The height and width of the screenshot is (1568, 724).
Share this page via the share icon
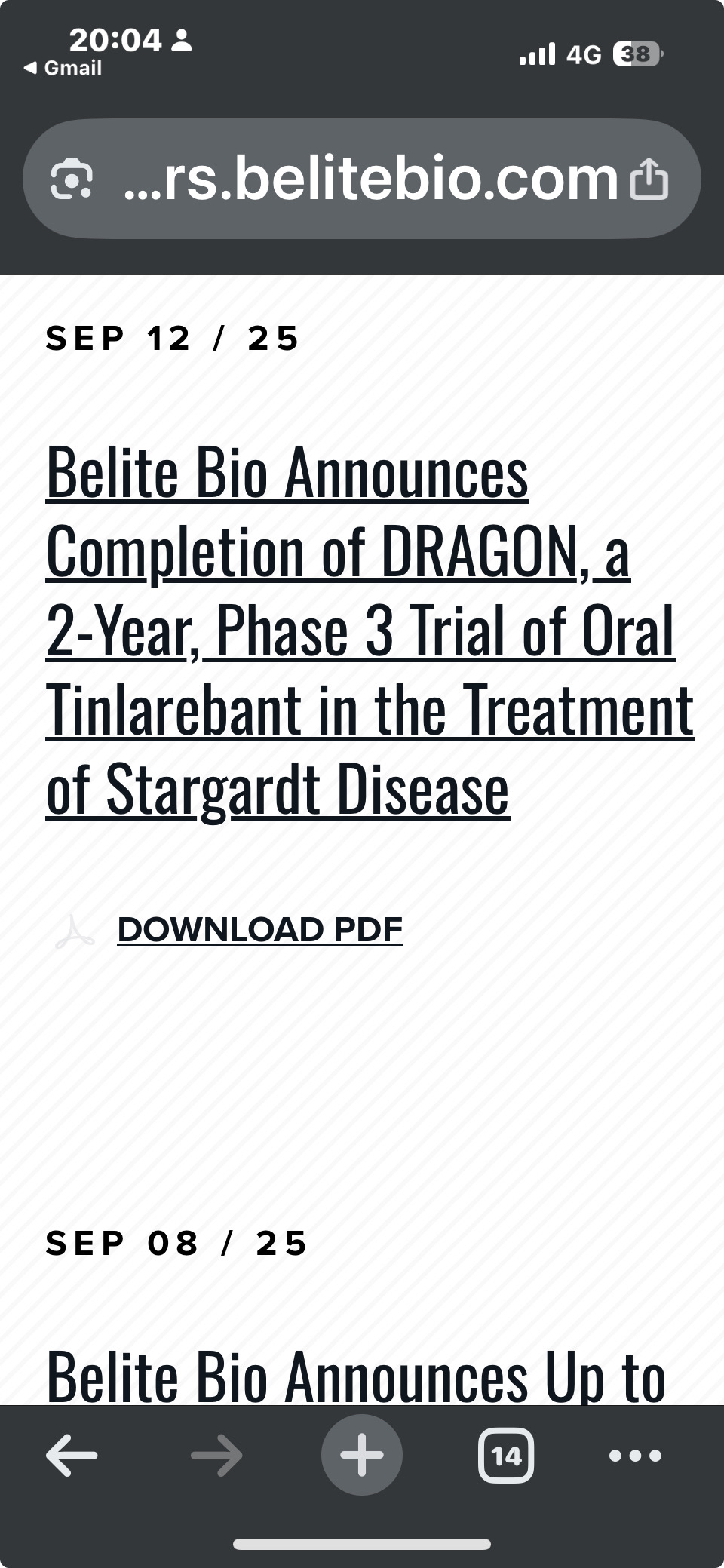click(649, 179)
